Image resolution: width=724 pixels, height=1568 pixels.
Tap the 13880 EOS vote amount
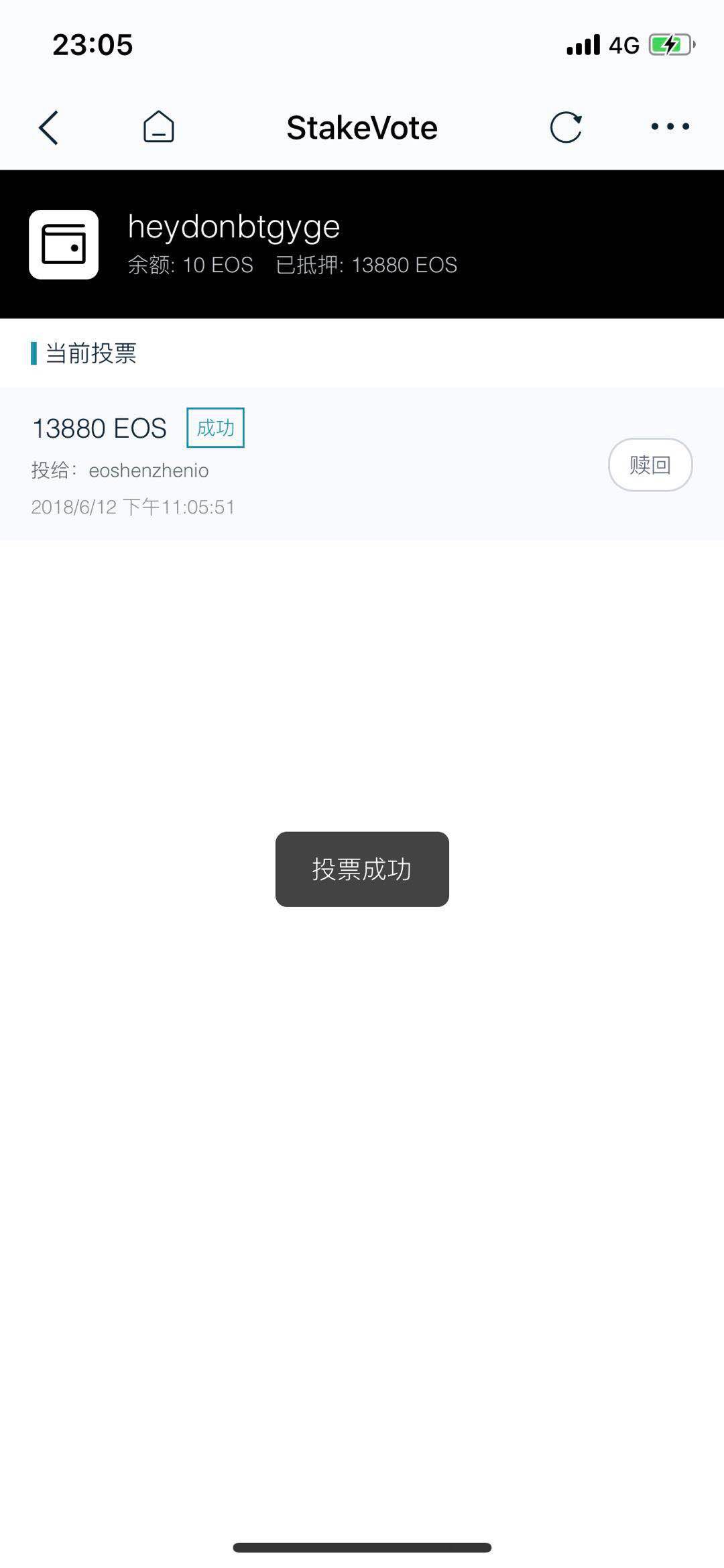[x=99, y=426]
